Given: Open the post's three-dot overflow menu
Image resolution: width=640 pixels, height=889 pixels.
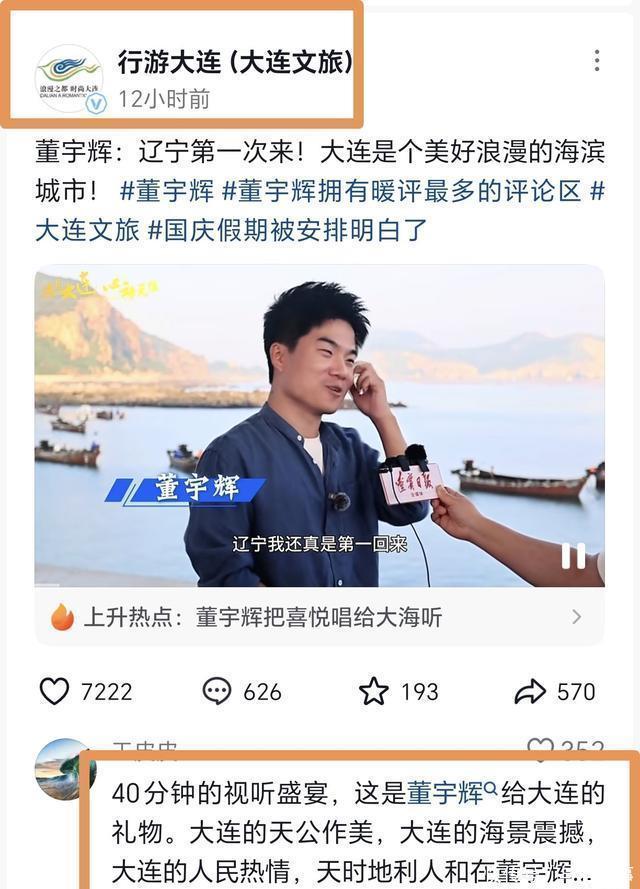Looking at the screenshot, I should 597,61.
